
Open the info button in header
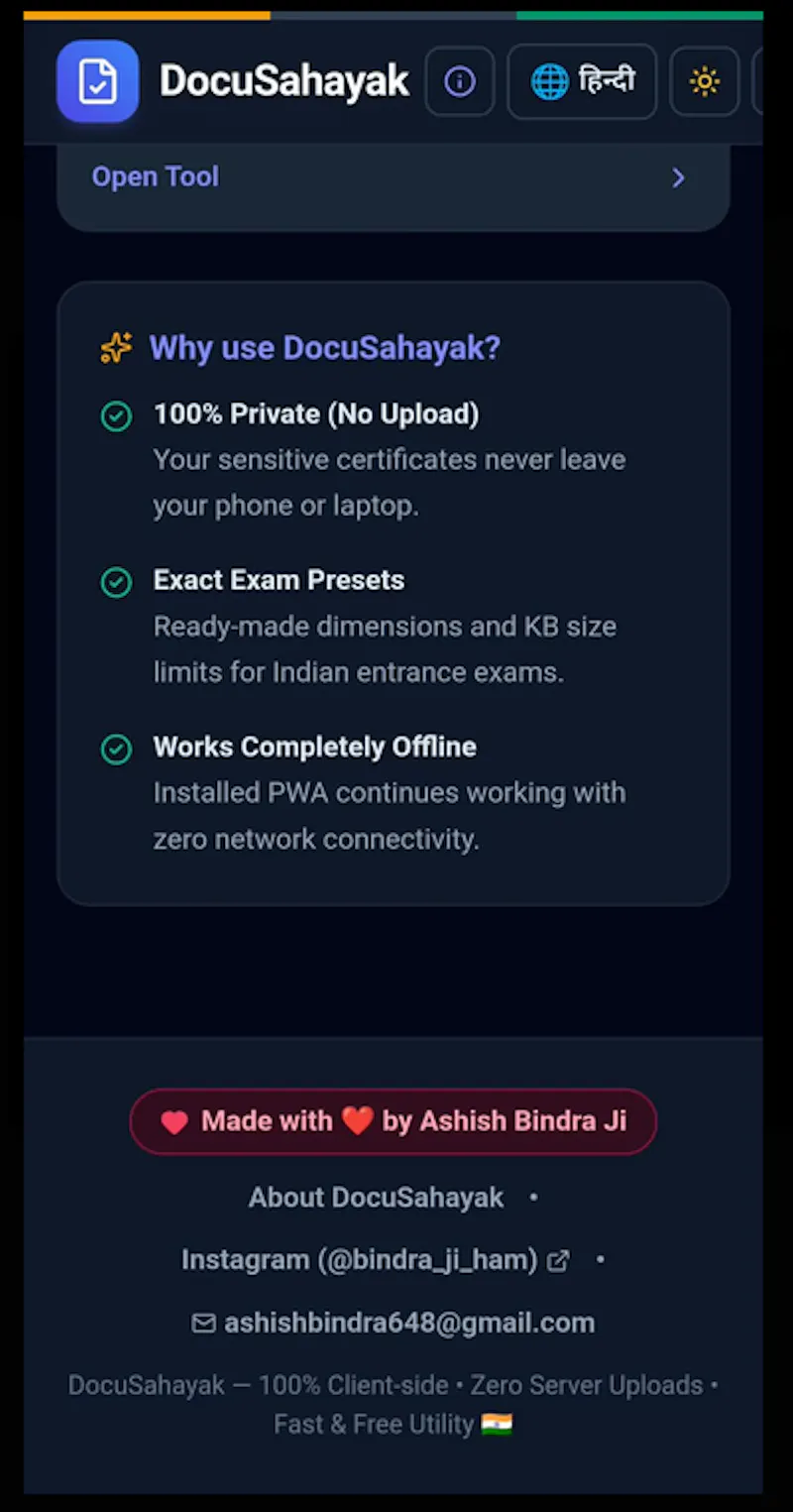pyautogui.click(x=459, y=81)
